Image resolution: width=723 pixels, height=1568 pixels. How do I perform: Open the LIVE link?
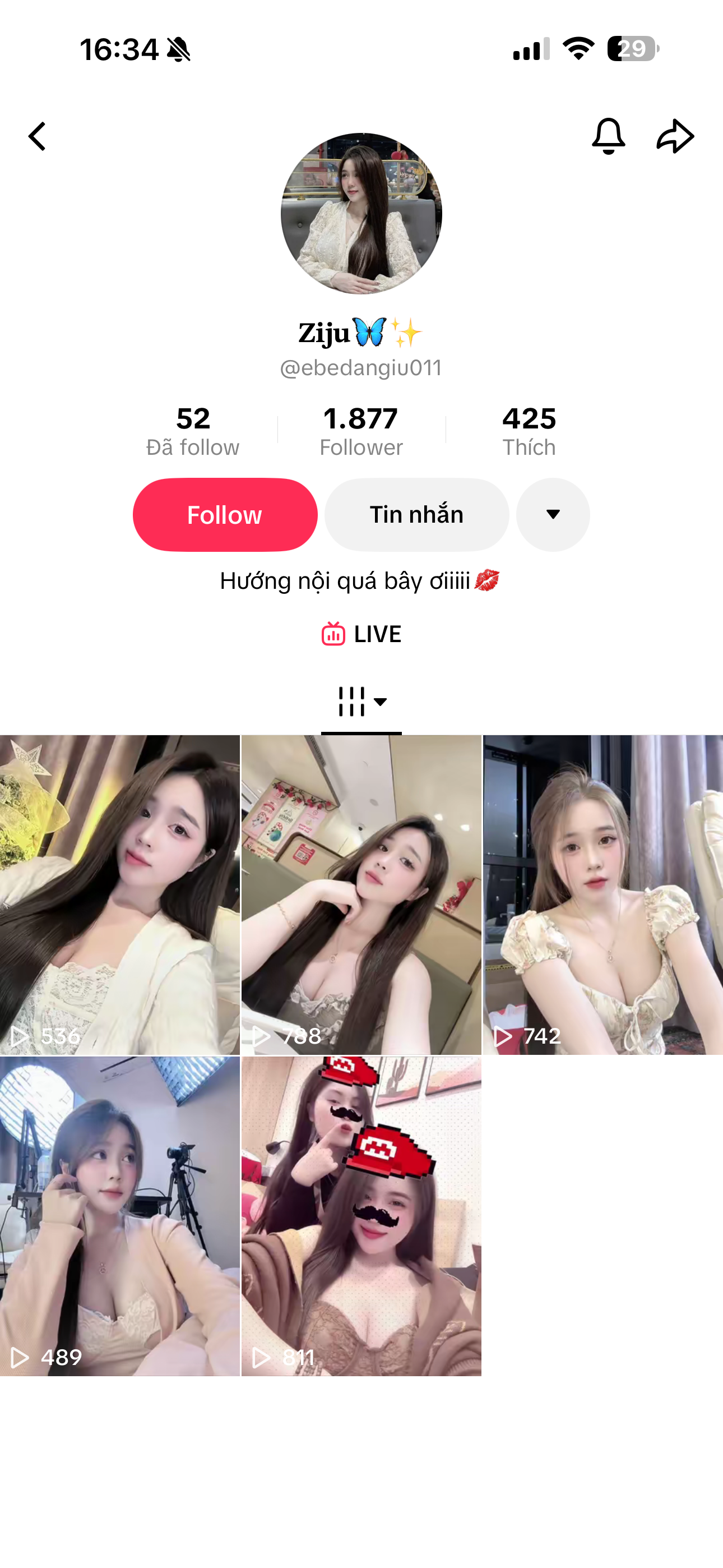(x=361, y=634)
